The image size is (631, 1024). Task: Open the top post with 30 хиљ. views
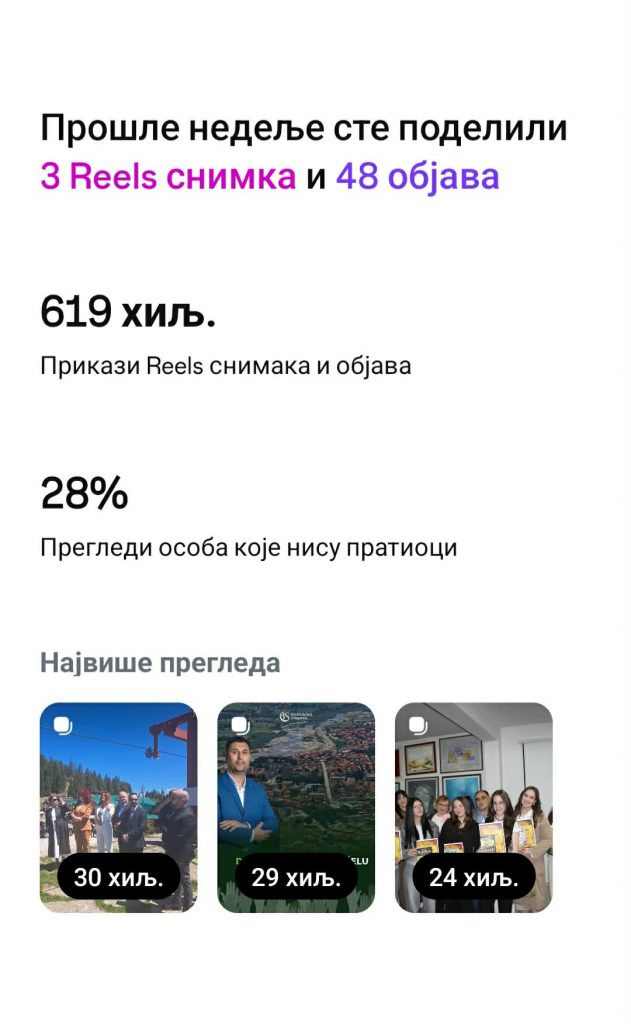118,807
